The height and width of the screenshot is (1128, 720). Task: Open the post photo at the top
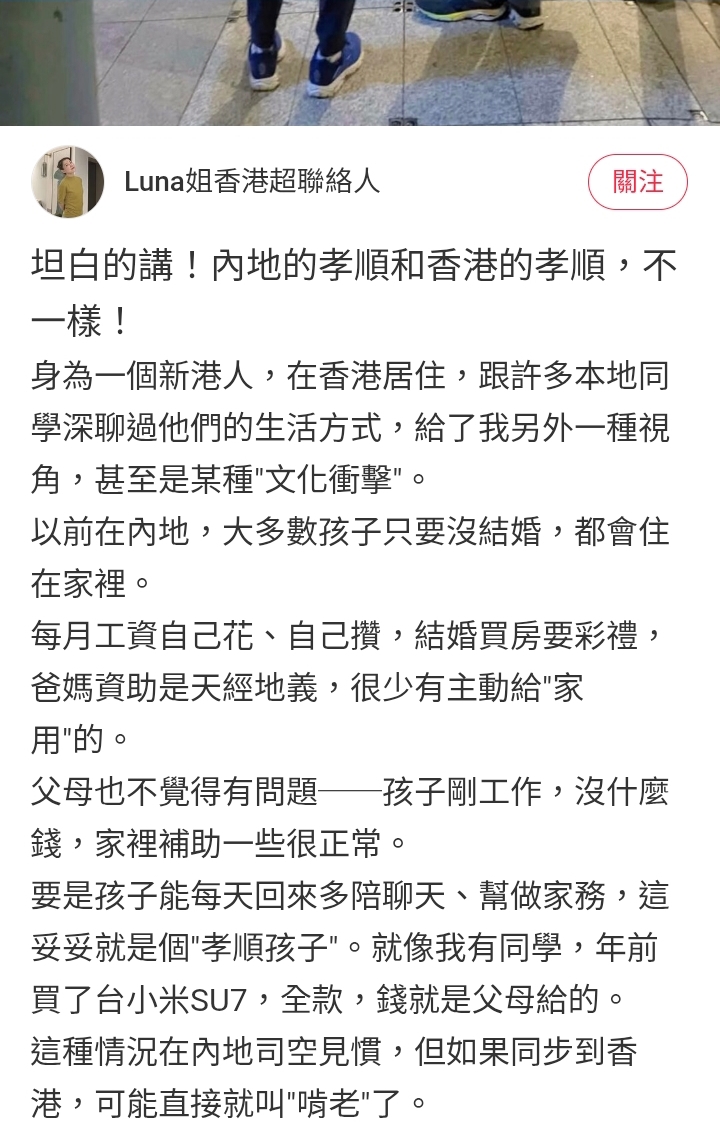click(x=360, y=63)
